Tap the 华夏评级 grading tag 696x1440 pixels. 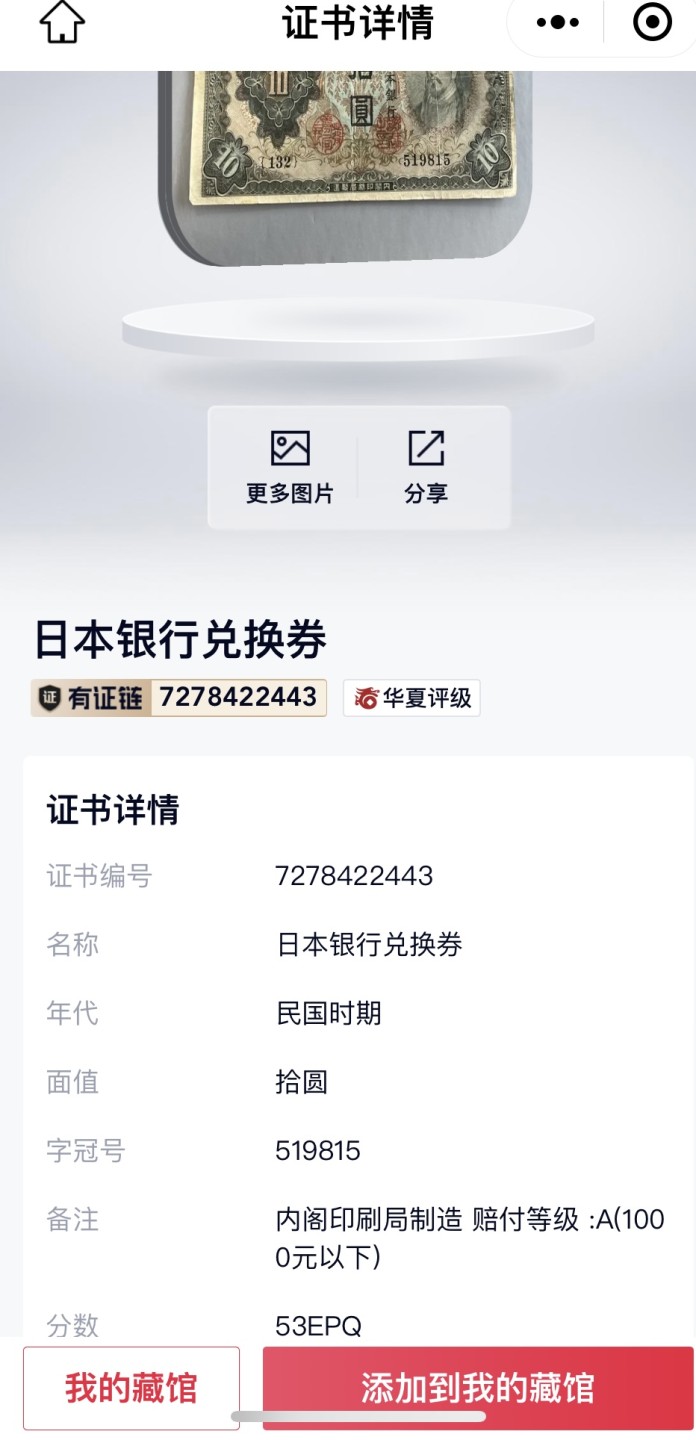[x=412, y=698]
